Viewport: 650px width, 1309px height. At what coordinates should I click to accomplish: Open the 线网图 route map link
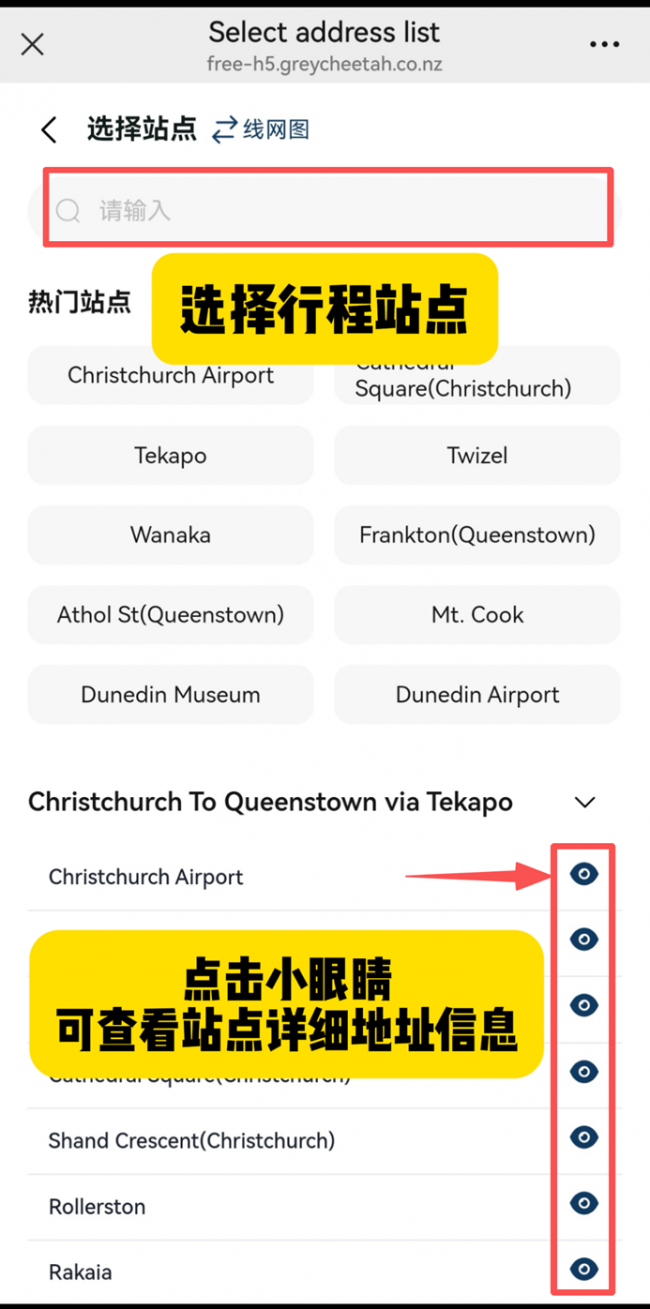click(262, 129)
